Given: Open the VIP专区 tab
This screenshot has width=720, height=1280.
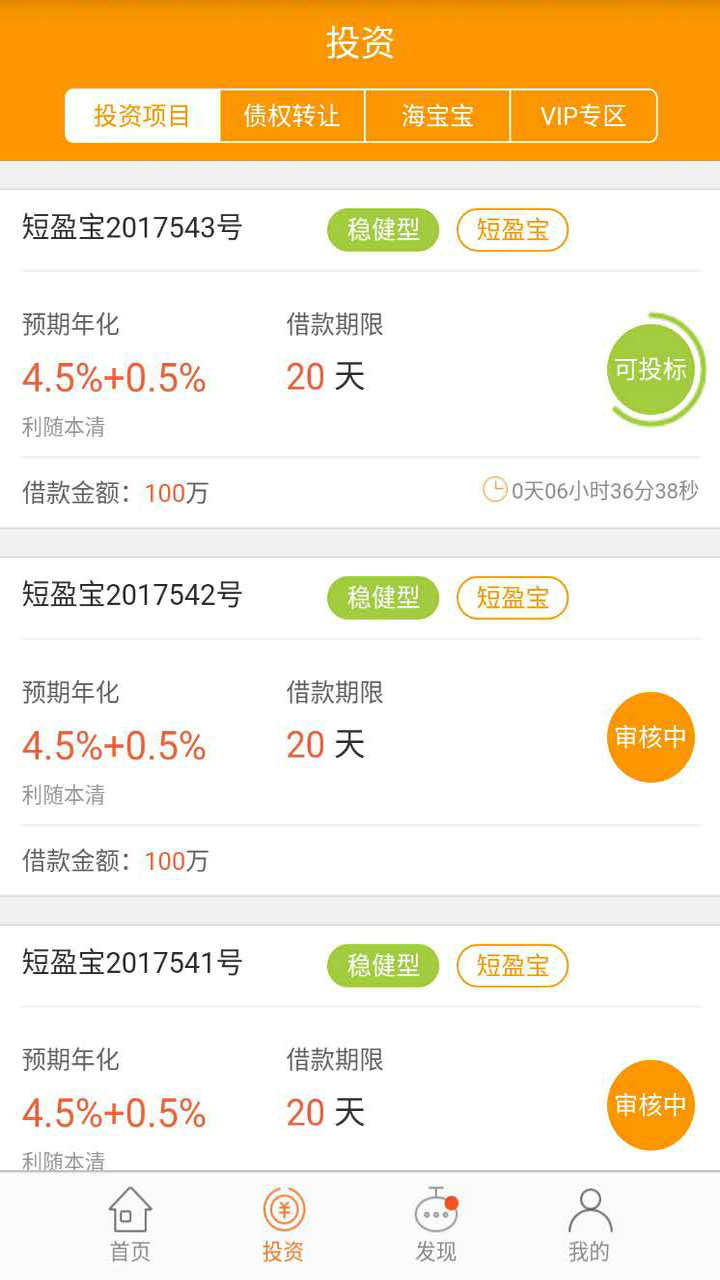Looking at the screenshot, I should click(x=583, y=115).
